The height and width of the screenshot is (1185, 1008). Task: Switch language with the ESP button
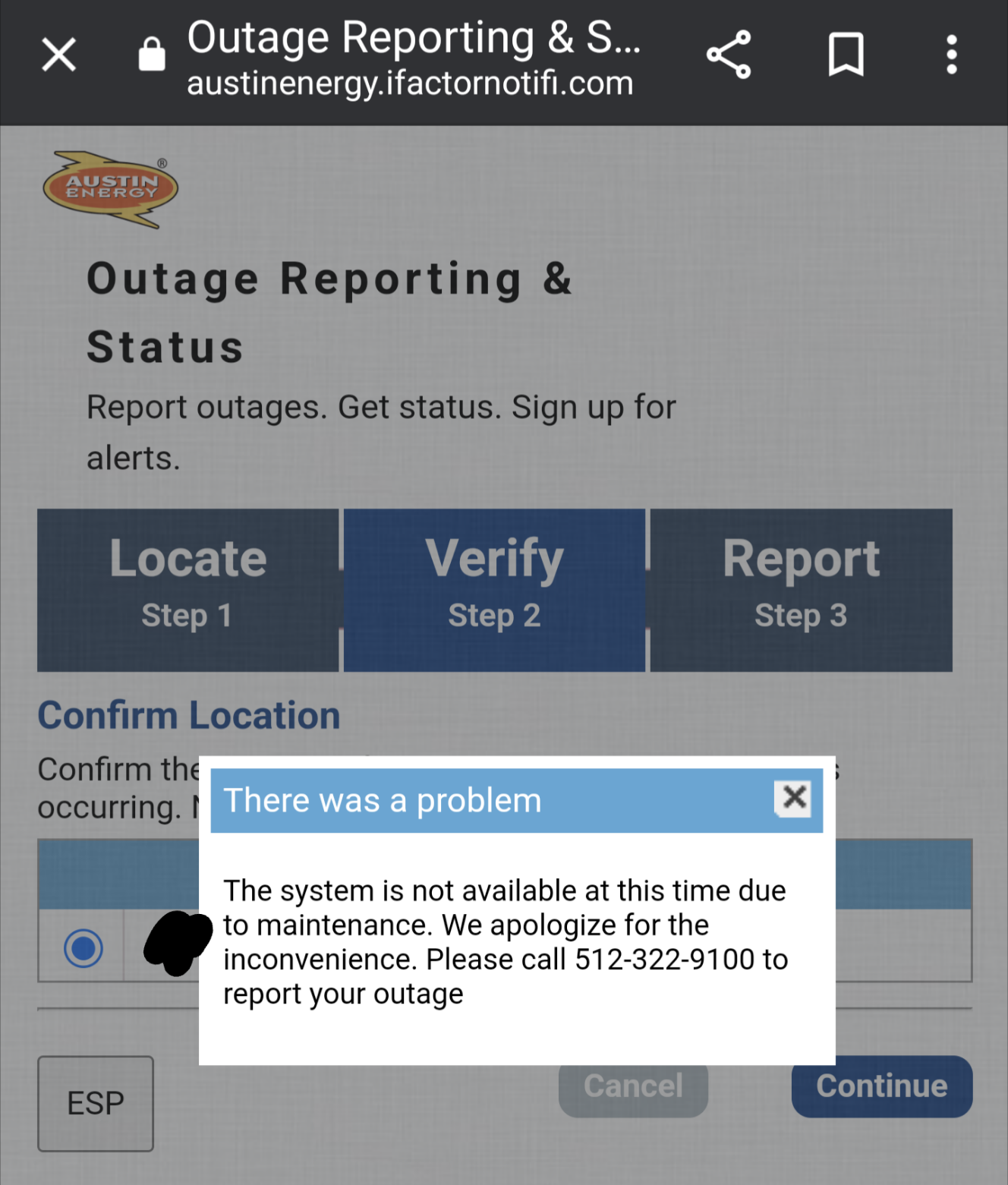[x=96, y=1103]
